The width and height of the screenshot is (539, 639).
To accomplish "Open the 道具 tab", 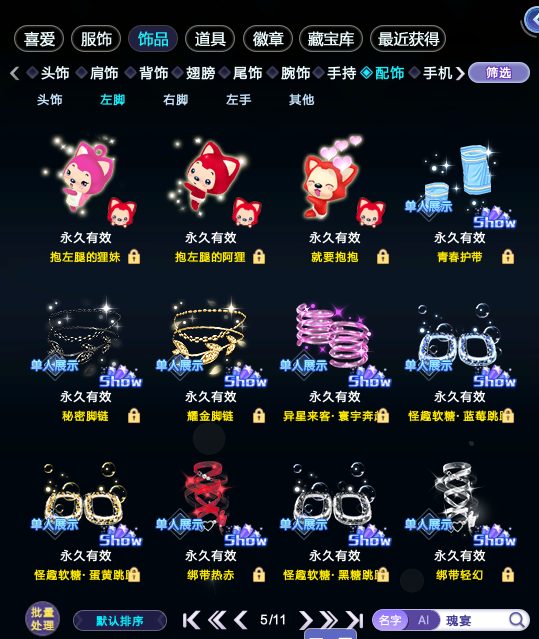I will point(210,39).
